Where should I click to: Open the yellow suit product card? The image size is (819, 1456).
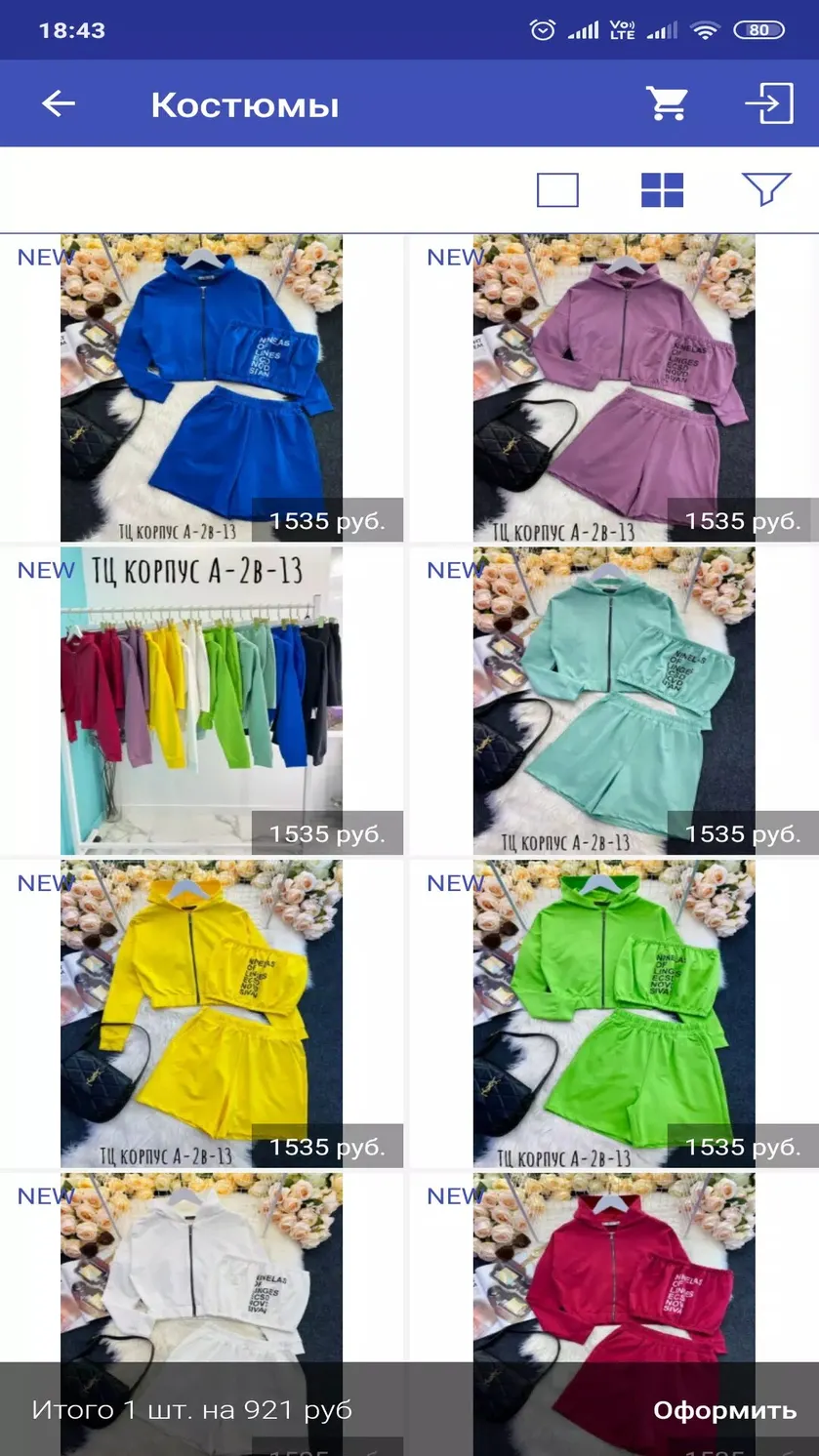point(202,1014)
